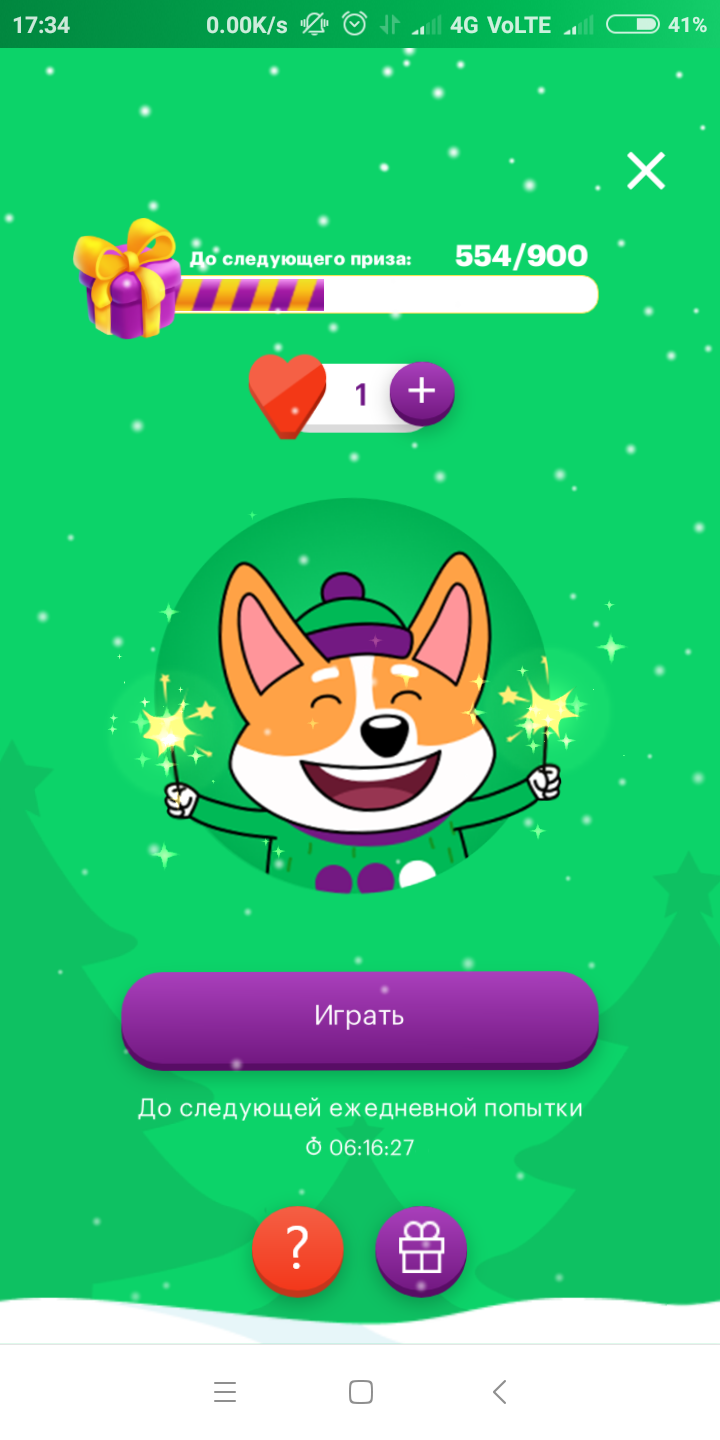Close the game screen with the X
This screenshot has height=1440, width=720.
[646, 171]
